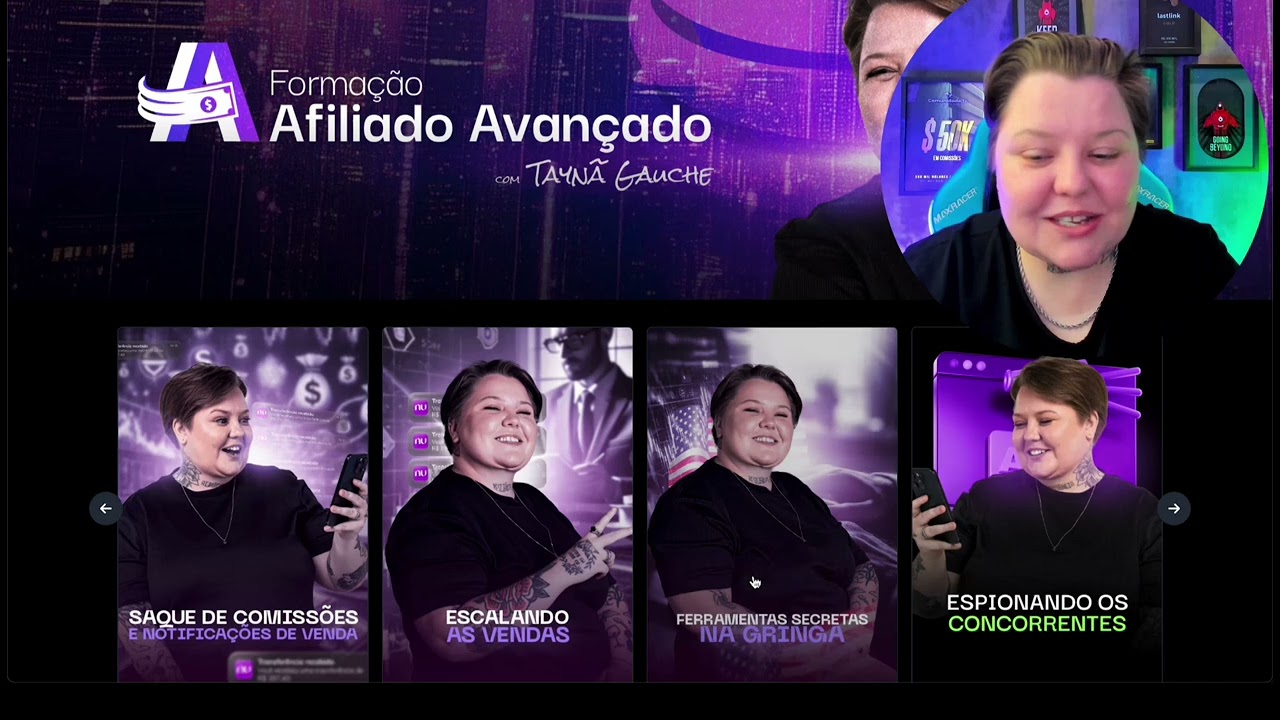The height and width of the screenshot is (720, 1280).
Task: Open the Espionando os Concorrentes module
Action: (x=1037, y=505)
